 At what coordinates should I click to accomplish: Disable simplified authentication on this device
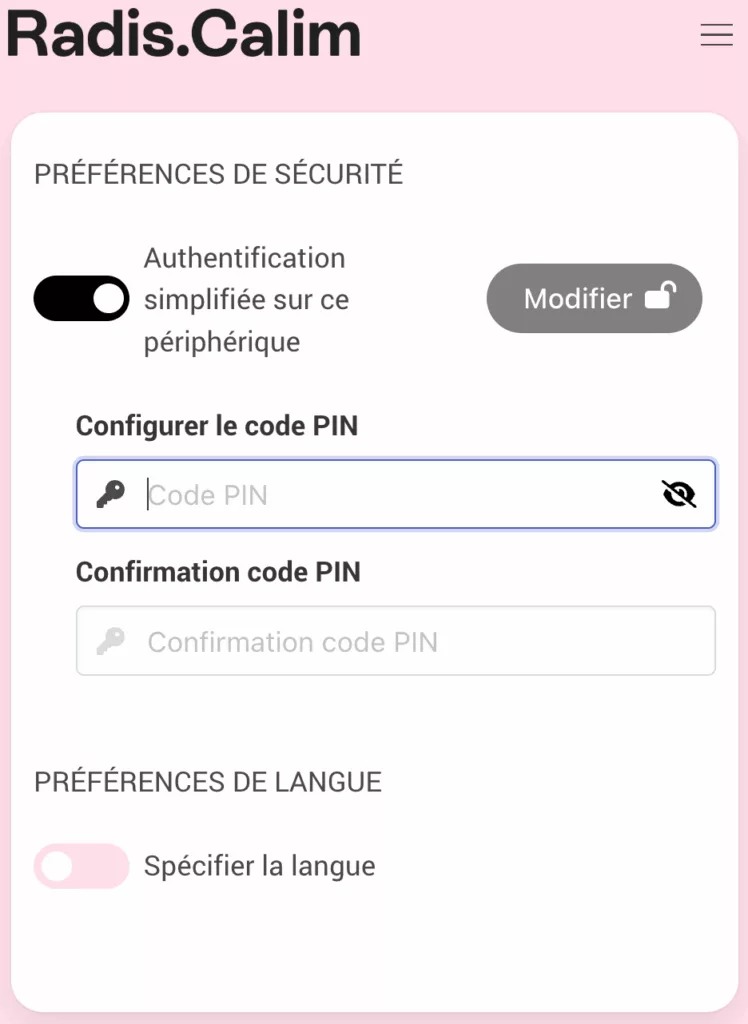click(81, 298)
